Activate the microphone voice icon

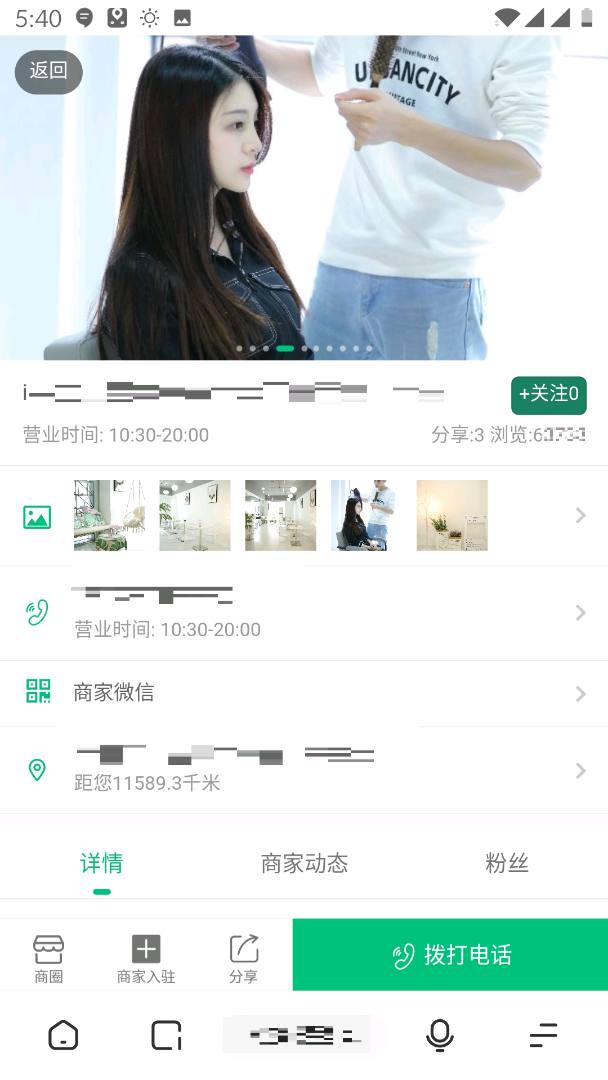(440, 1035)
